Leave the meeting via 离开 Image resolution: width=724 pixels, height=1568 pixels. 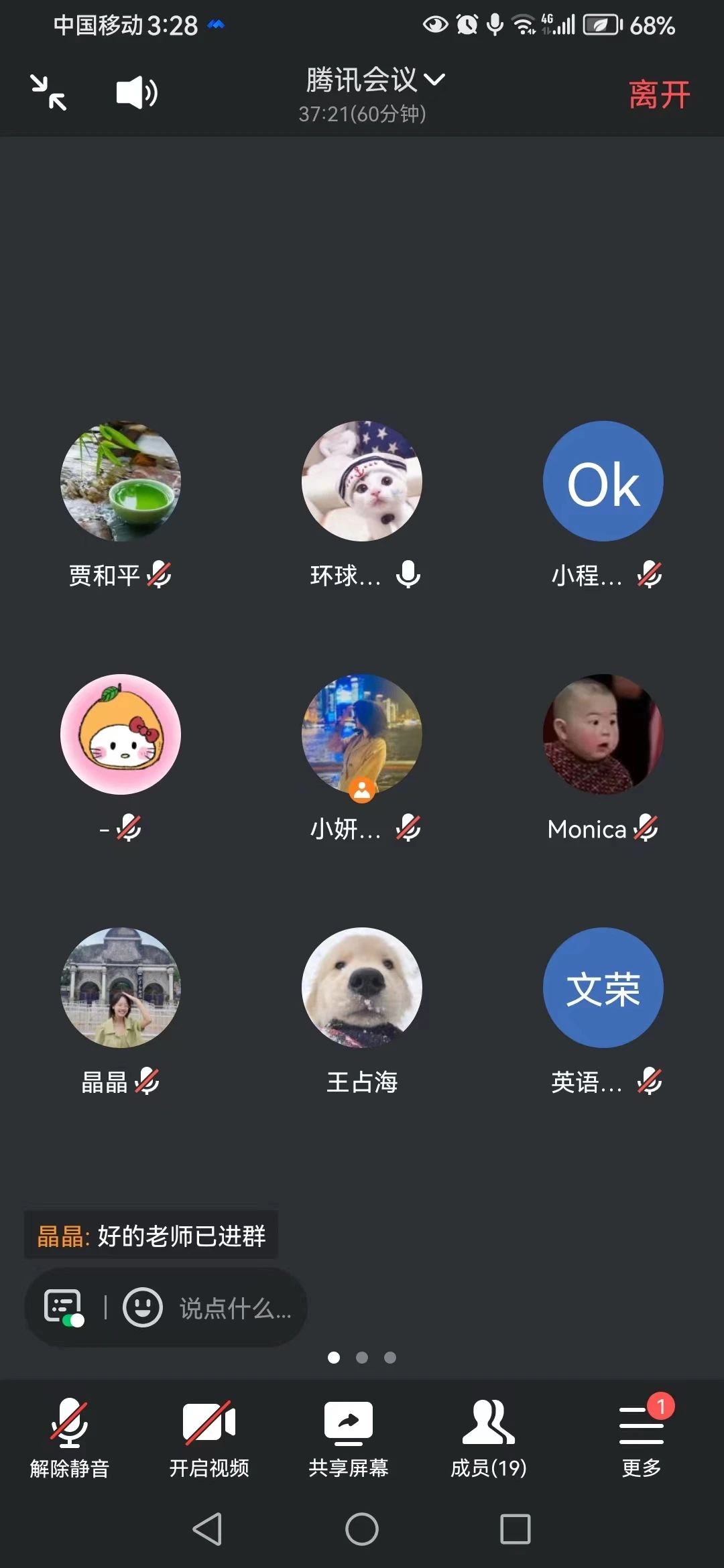pos(658,94)
